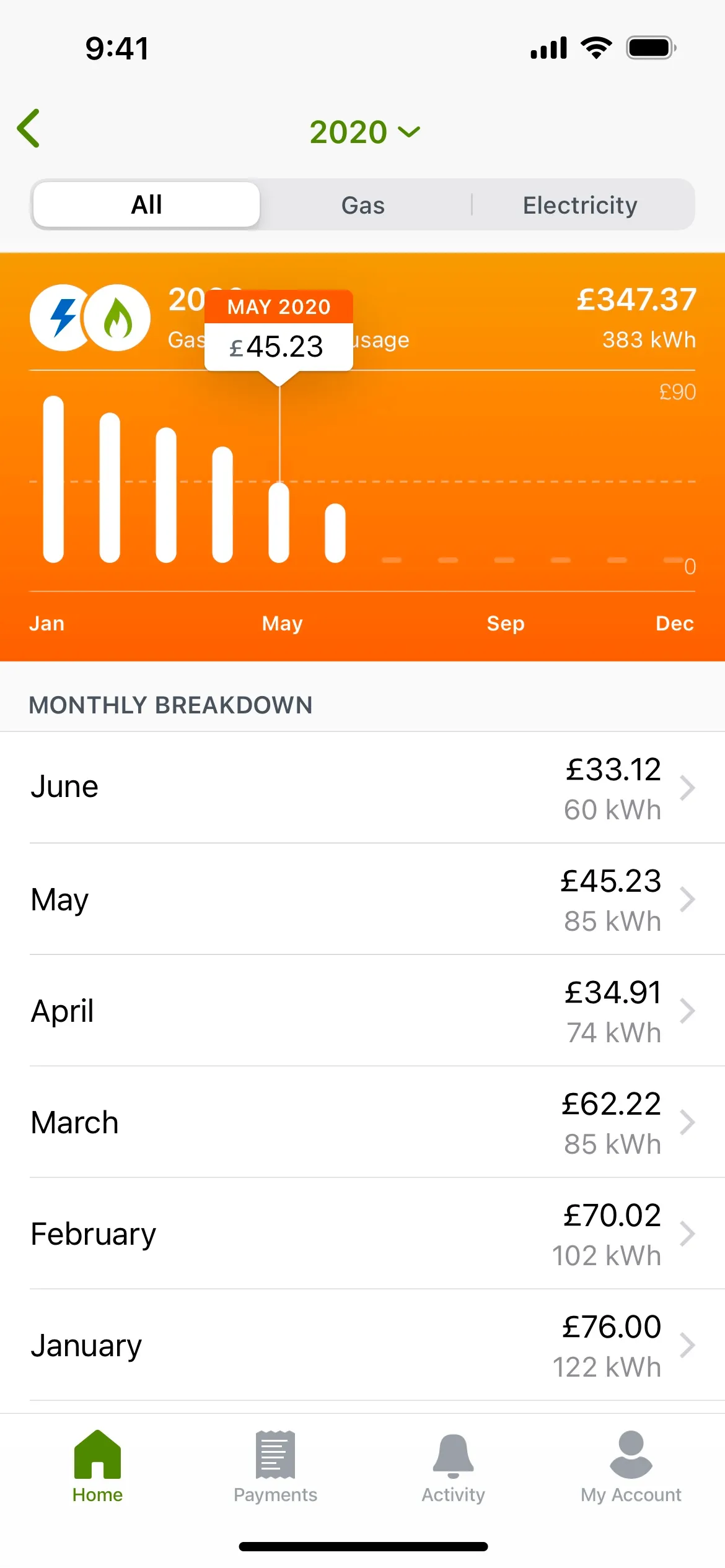Select the January bar in the chart
725x1568 pixels.
tap(54, 479)
